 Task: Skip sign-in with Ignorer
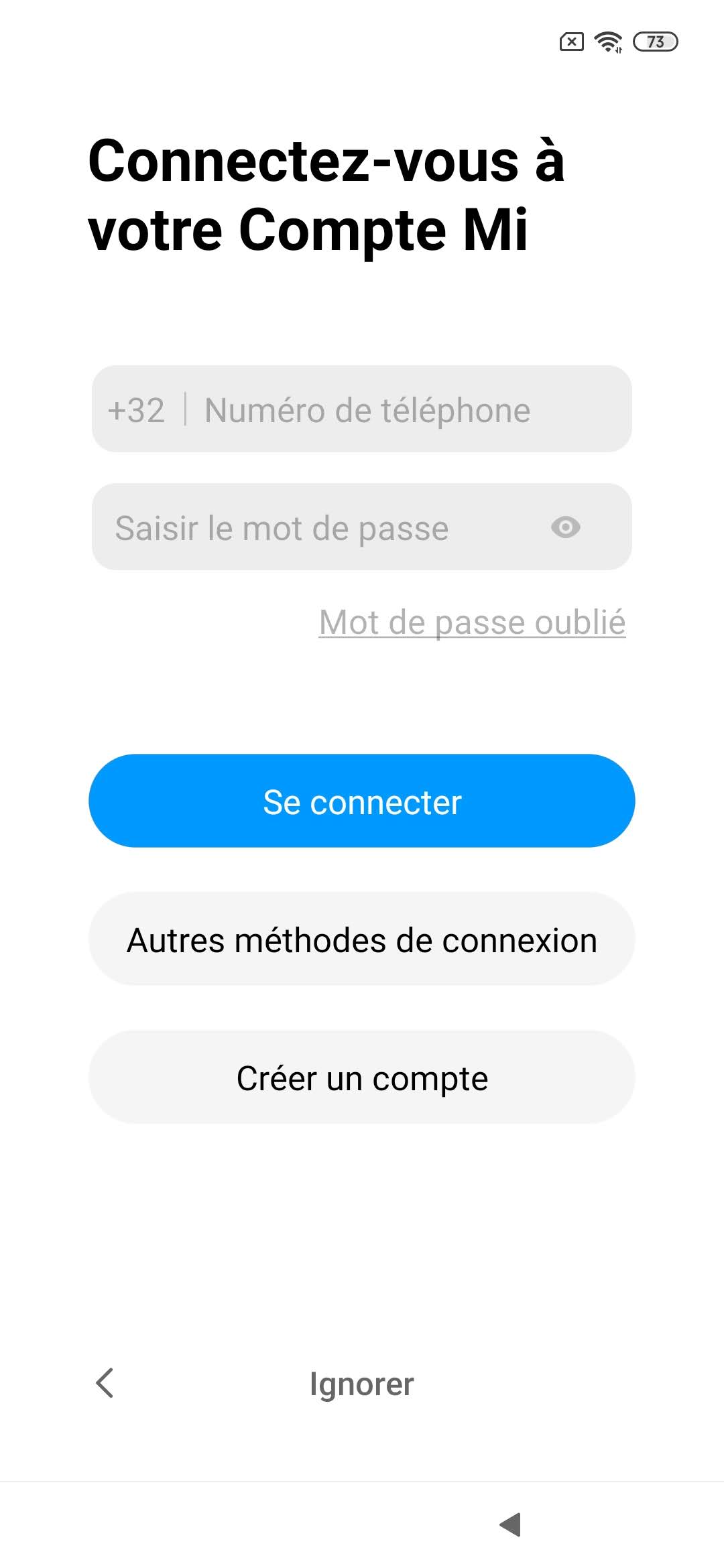(362, 1384)
